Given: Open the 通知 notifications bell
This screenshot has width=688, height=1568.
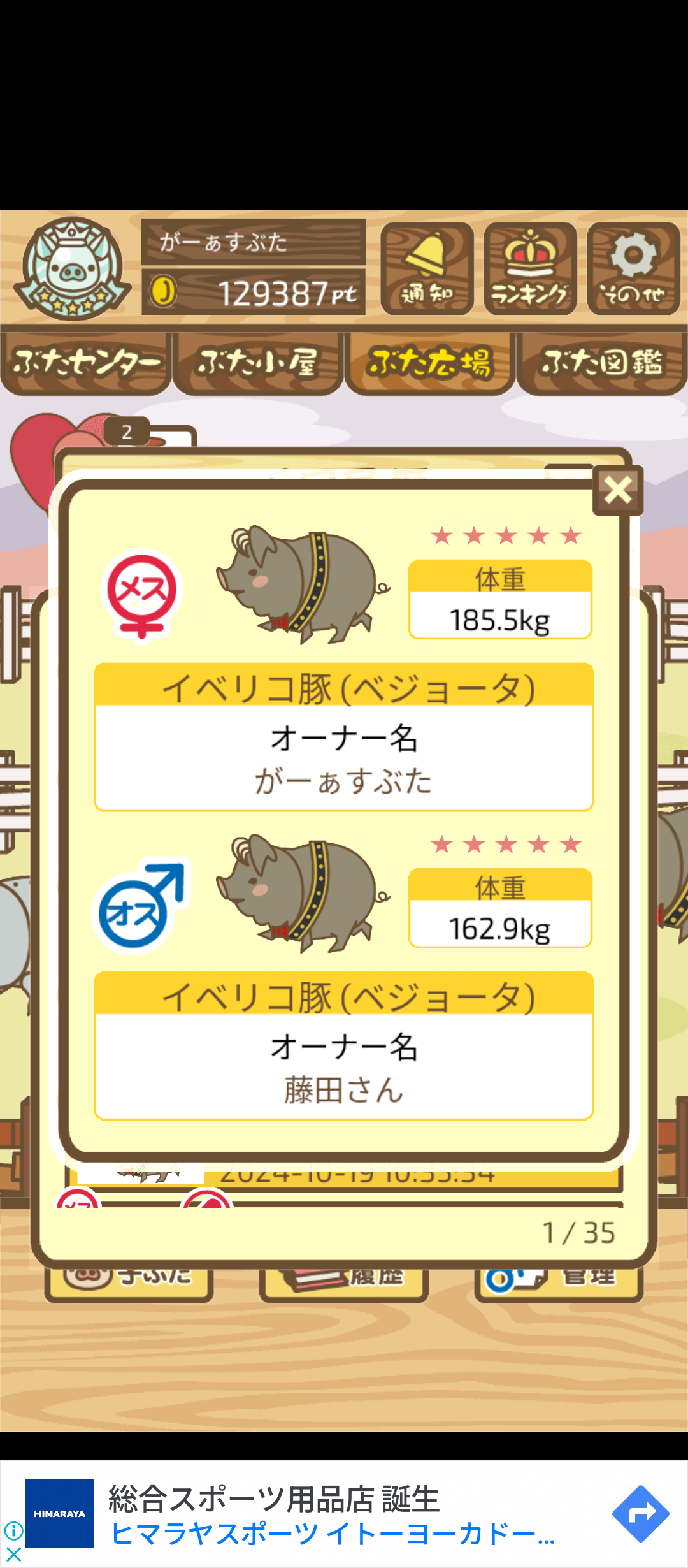Looking at the screenshot, I should pyautogui.click(x=427, y=268).
